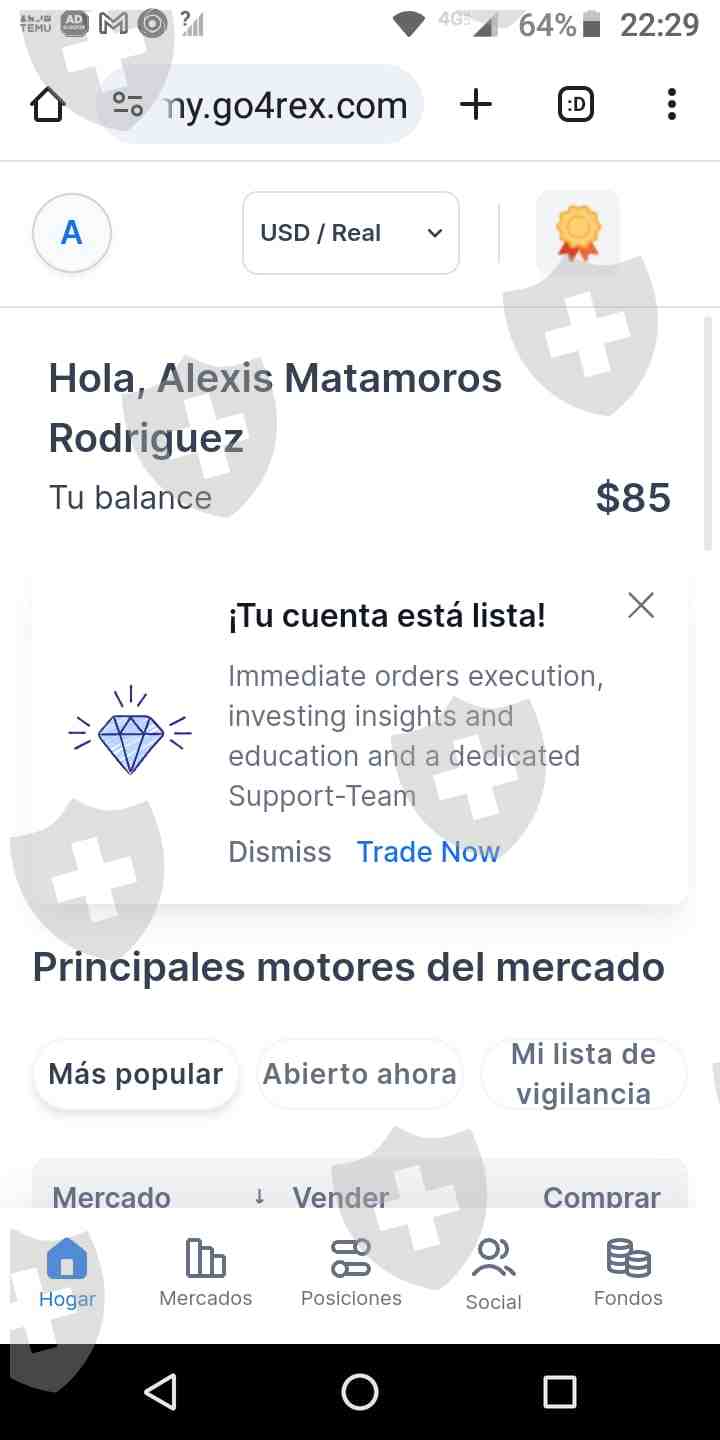The height and width of the screenshot is (1440, 720).
Task: Close the account ready banner
Action: [x=641, y=605]
